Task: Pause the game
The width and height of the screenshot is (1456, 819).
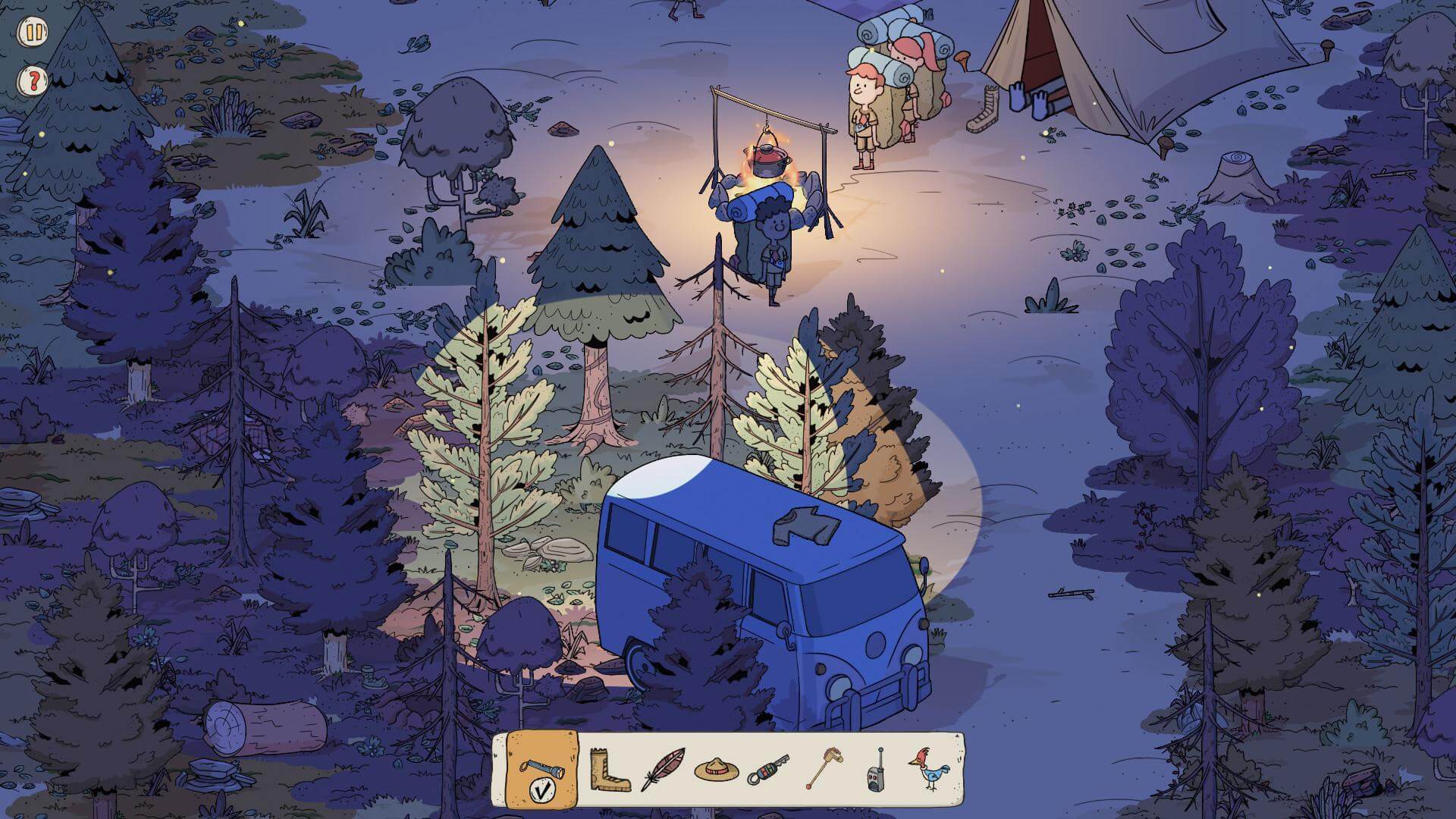Action: coord(33,33)
